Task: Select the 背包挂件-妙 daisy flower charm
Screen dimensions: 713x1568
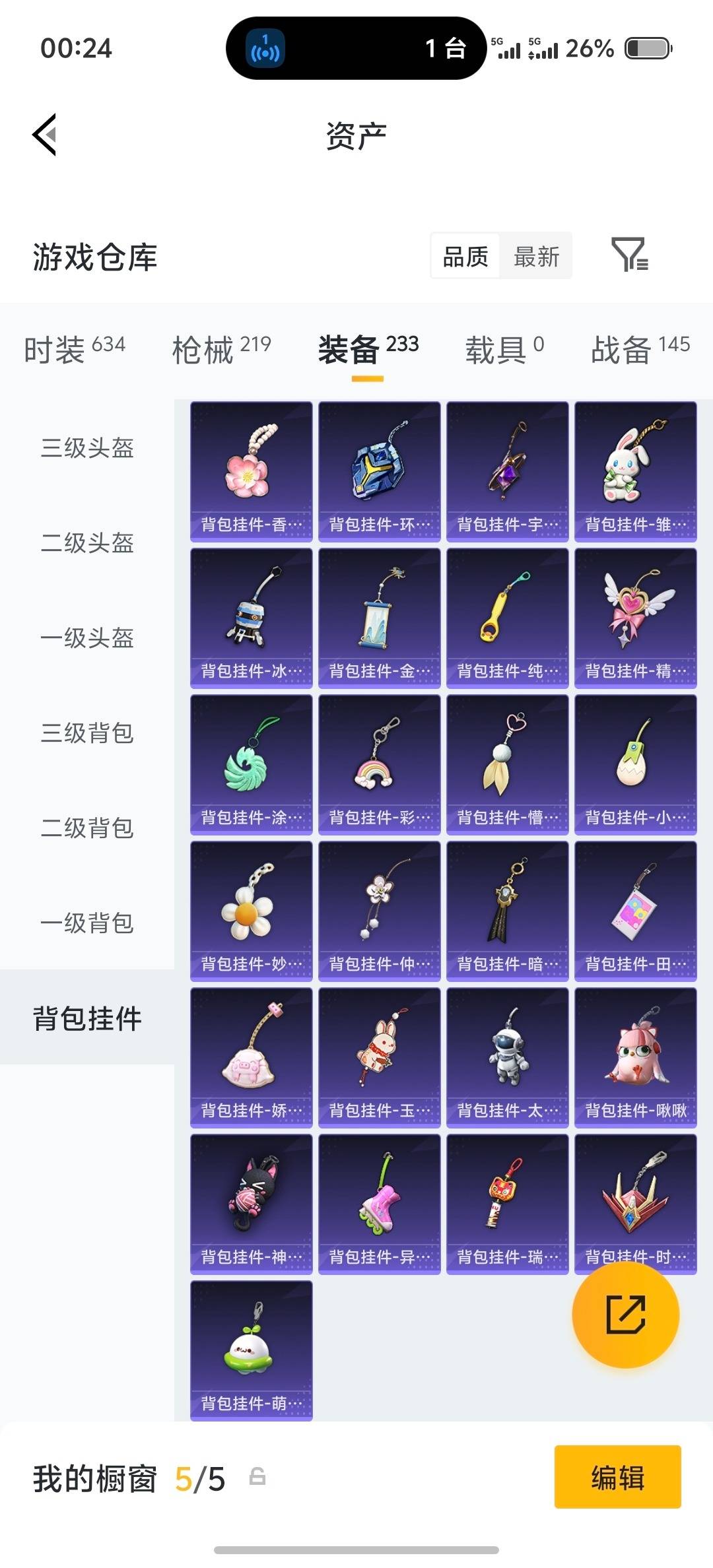Action: point(251,909)
